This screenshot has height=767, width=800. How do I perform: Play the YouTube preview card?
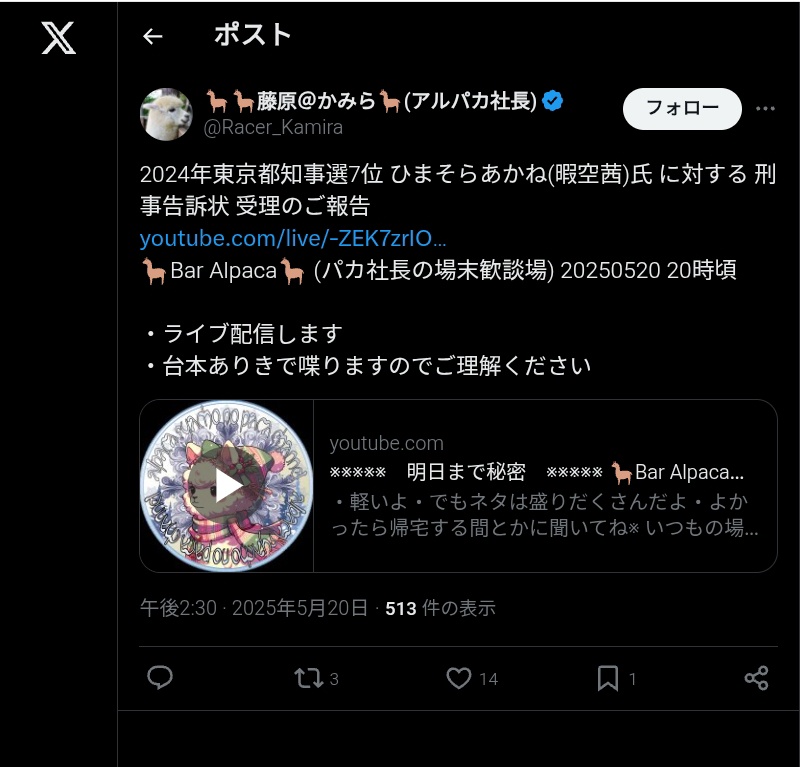228,486
